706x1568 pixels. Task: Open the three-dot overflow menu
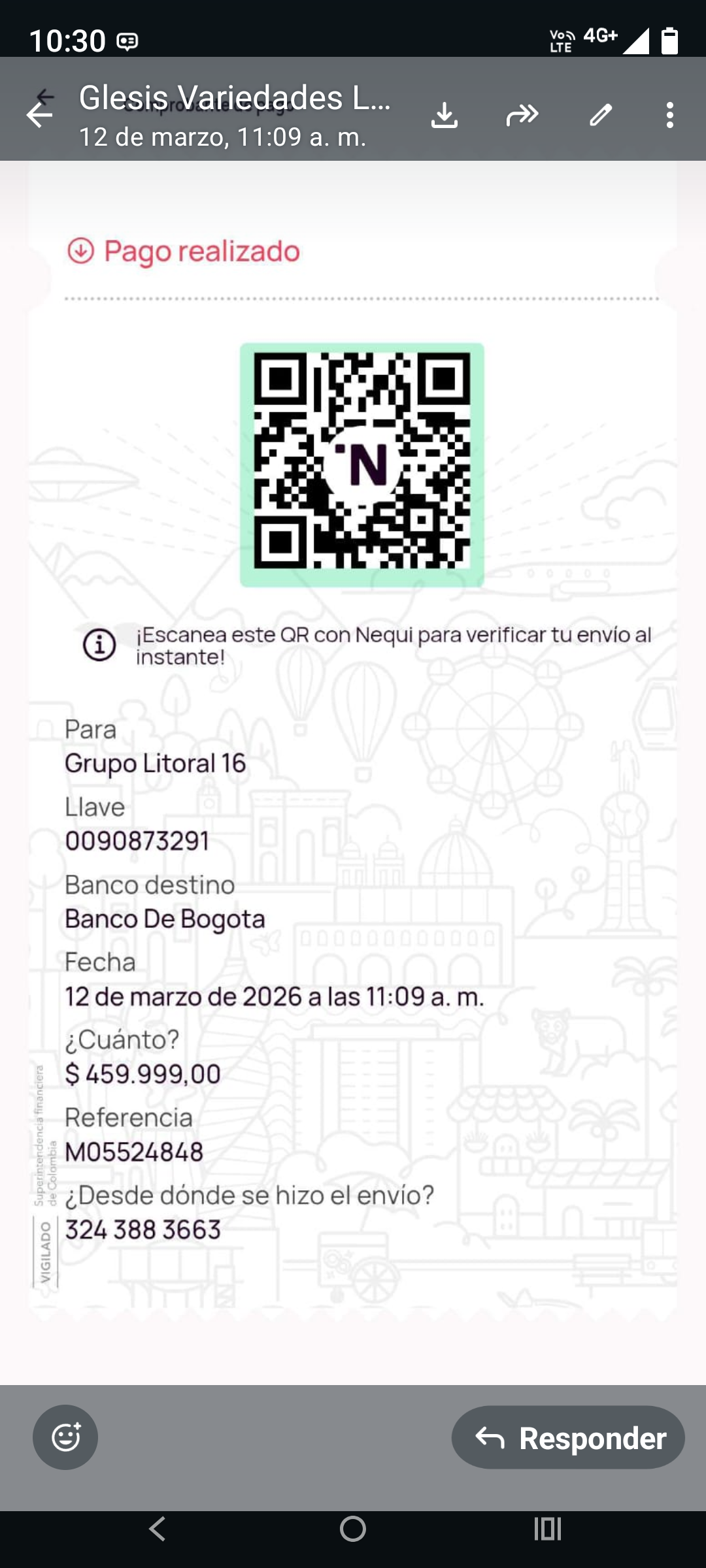pyautogui.click(x=669, y=116)
